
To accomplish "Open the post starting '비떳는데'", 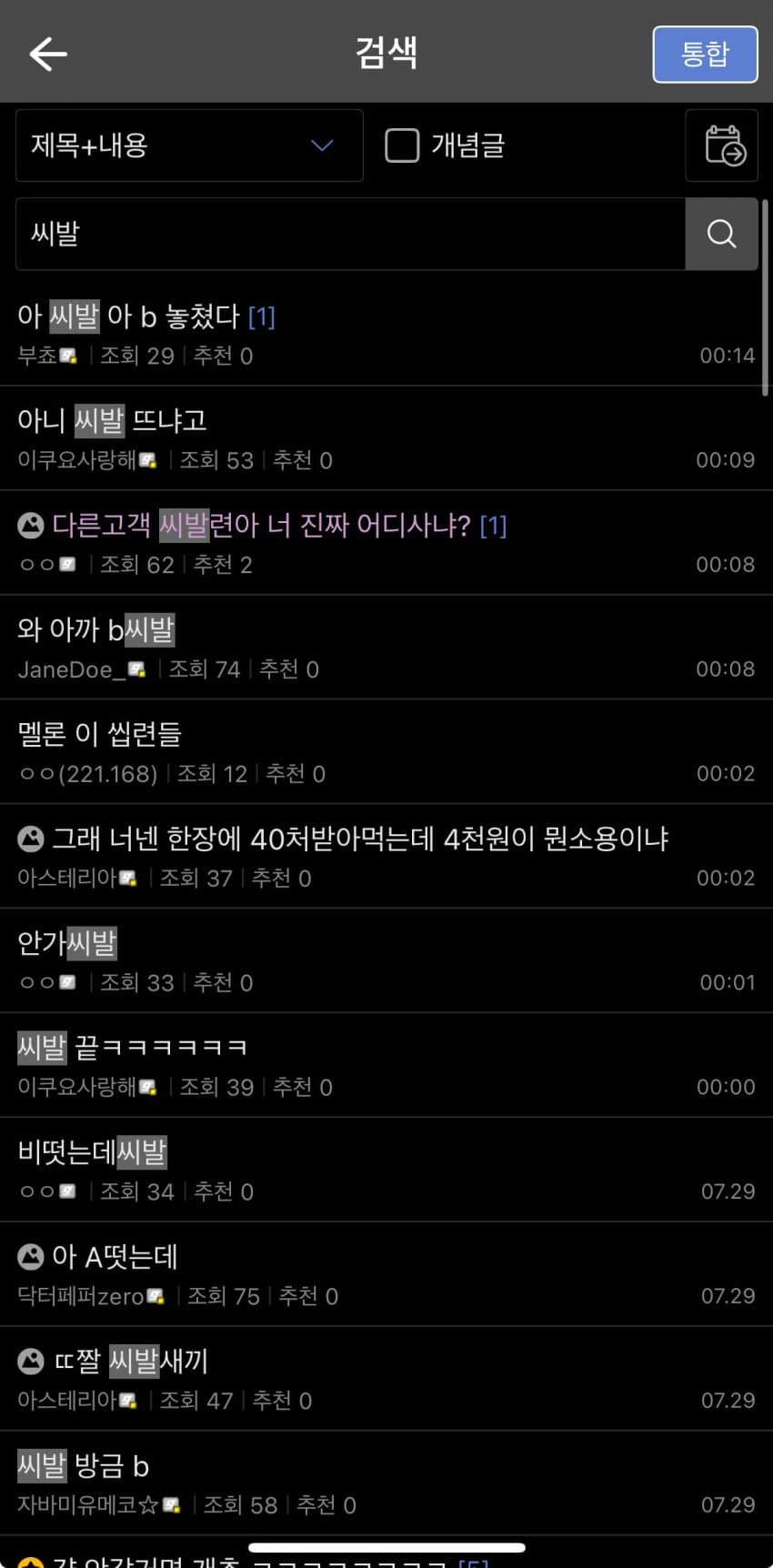I will pyautogui.click(x=92, y=1152).
